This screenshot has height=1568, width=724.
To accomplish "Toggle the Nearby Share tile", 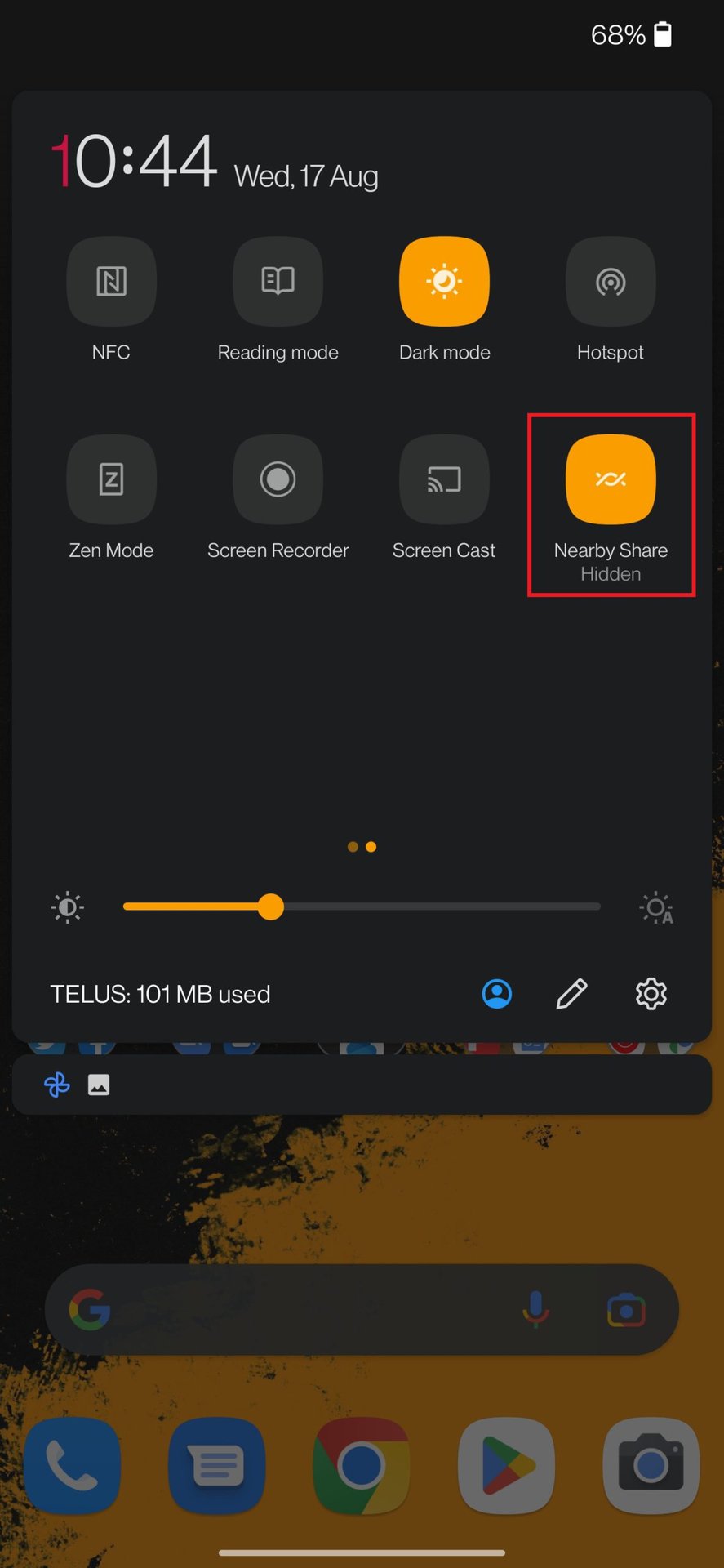I will [x=611, y=479].
